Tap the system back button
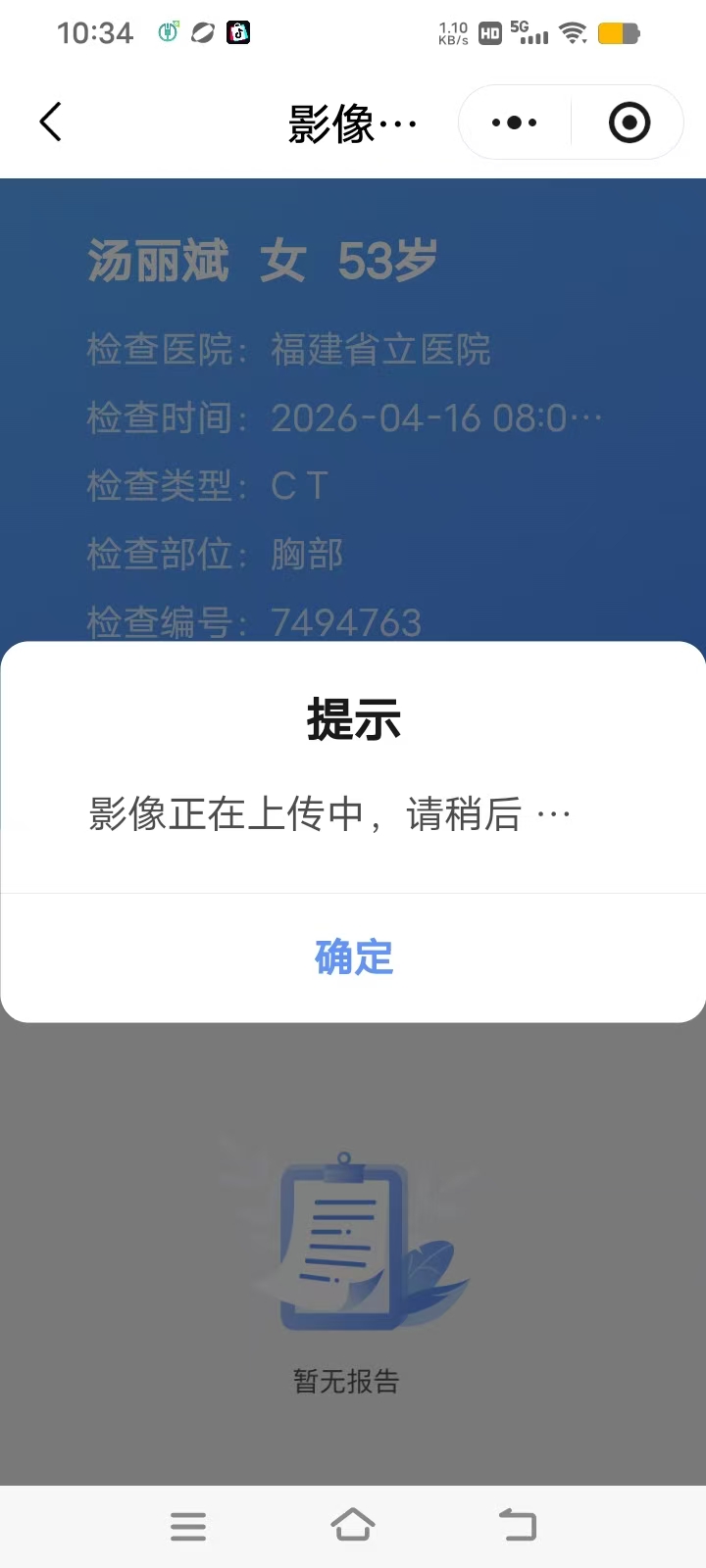The width and height of the screenshot is (706, 1568). click(x=518, y=1525)
